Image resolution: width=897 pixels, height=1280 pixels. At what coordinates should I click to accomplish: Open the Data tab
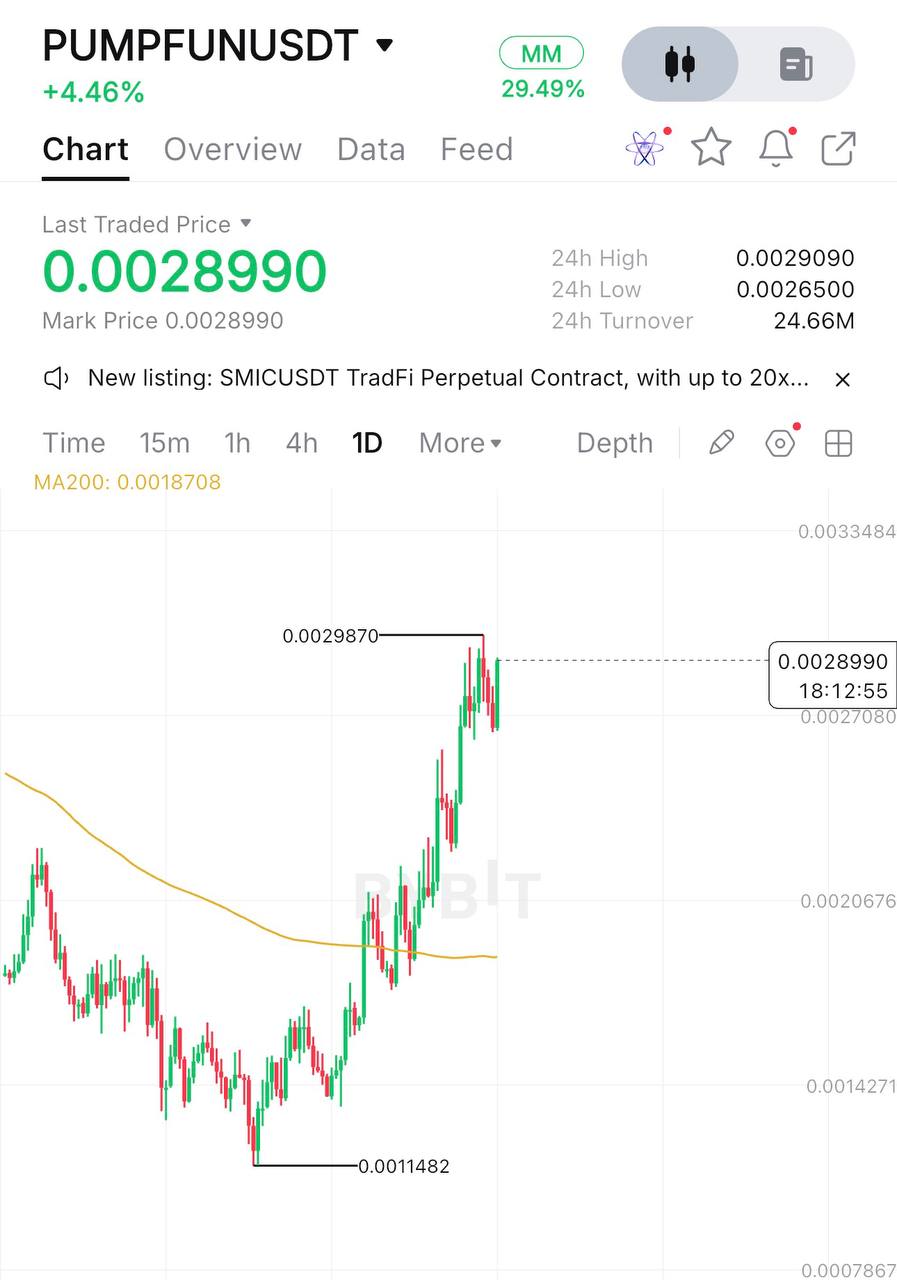371,149
